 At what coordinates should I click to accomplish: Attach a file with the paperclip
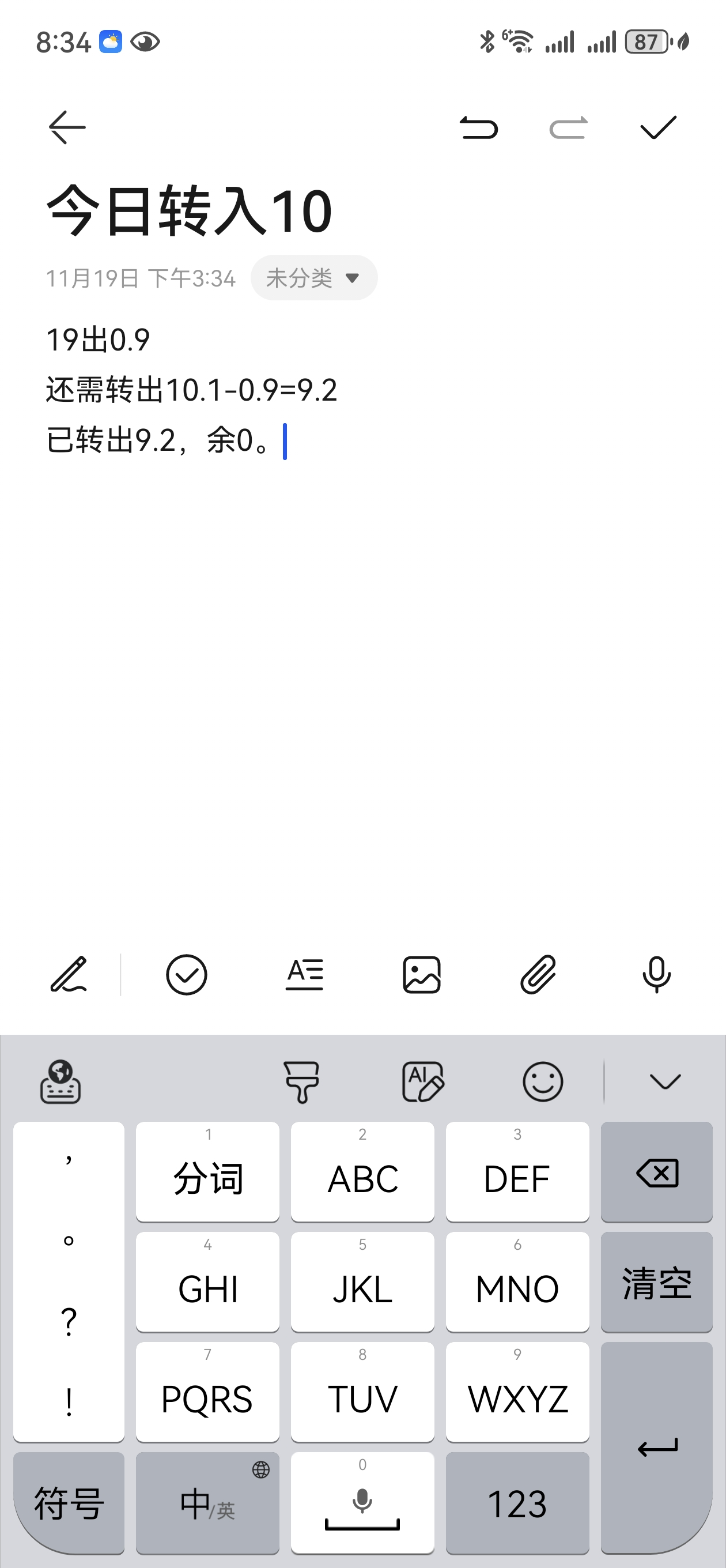[x=539, y=974]
